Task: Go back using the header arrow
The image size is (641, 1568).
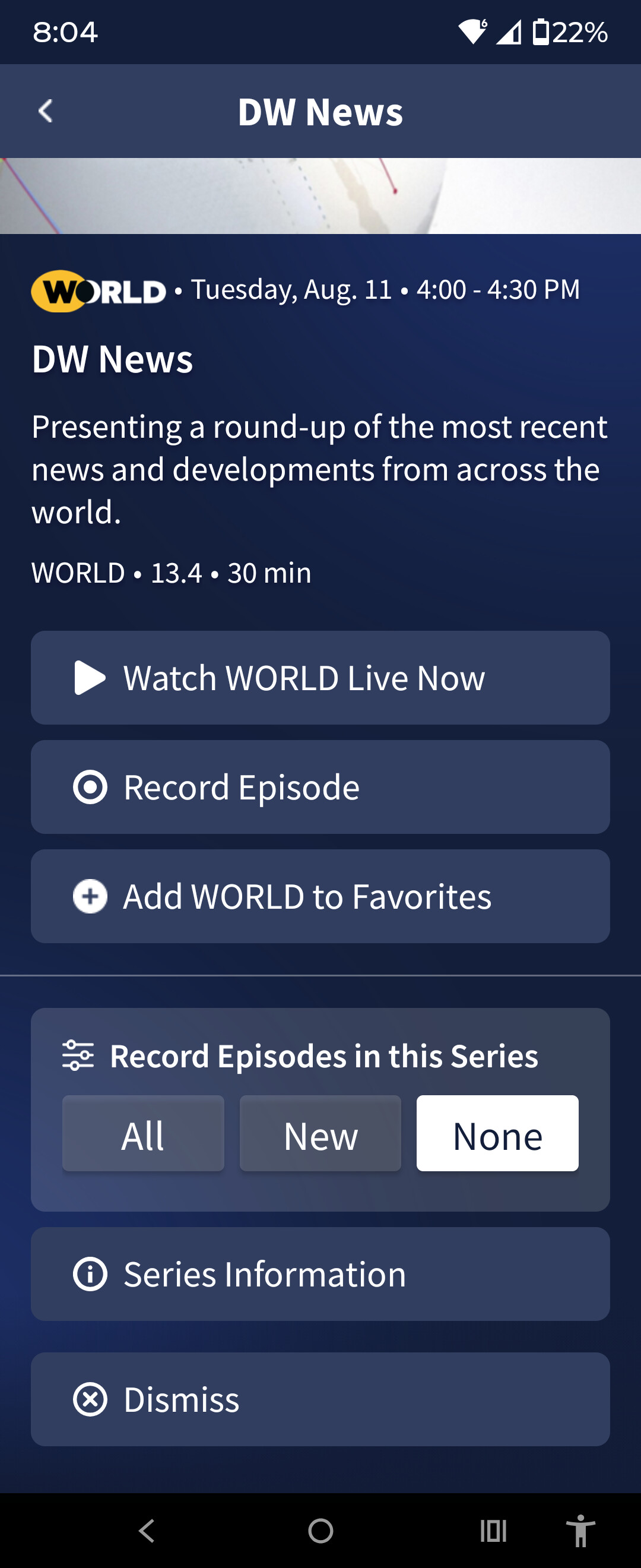Action: pyautogui.click(x=46, y=112)
